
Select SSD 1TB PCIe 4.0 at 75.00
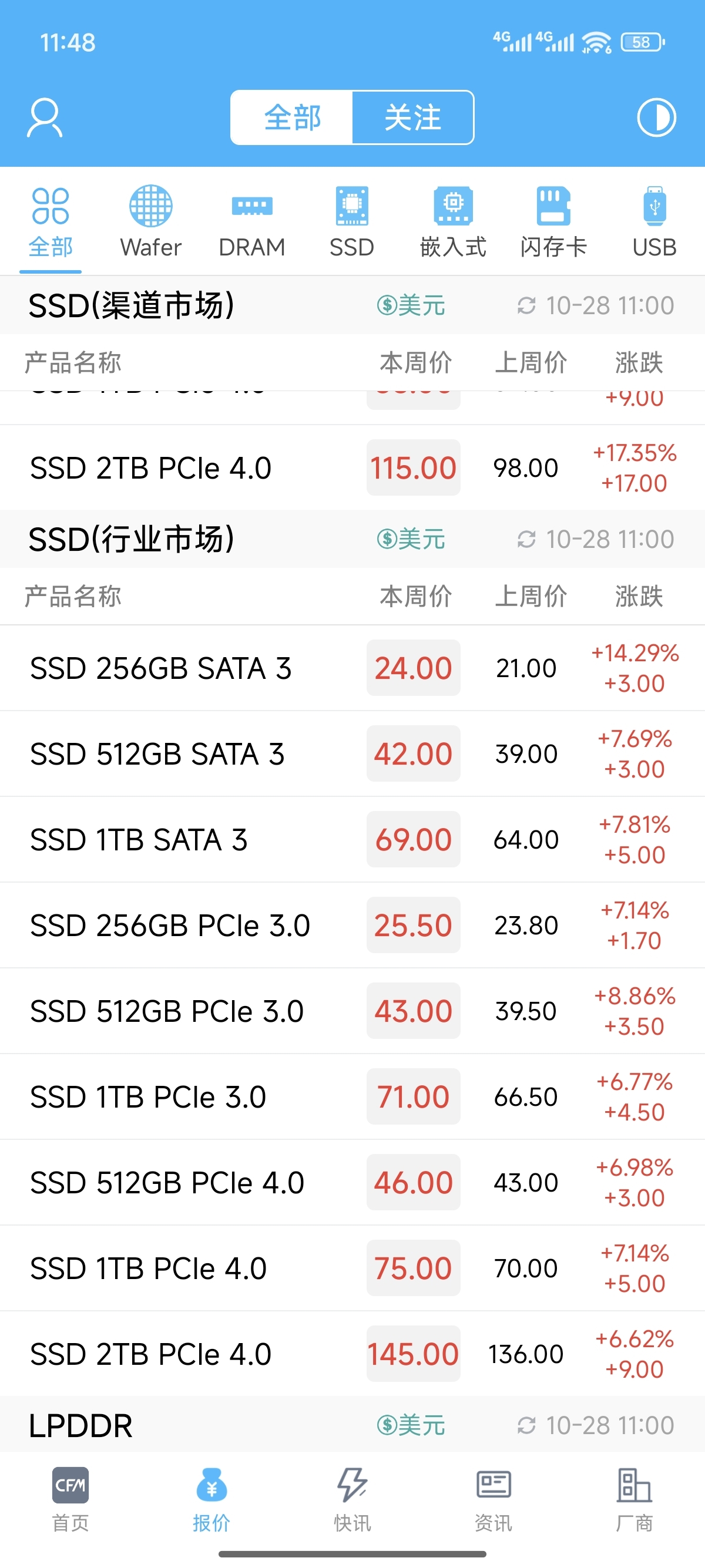point(352,1268)
